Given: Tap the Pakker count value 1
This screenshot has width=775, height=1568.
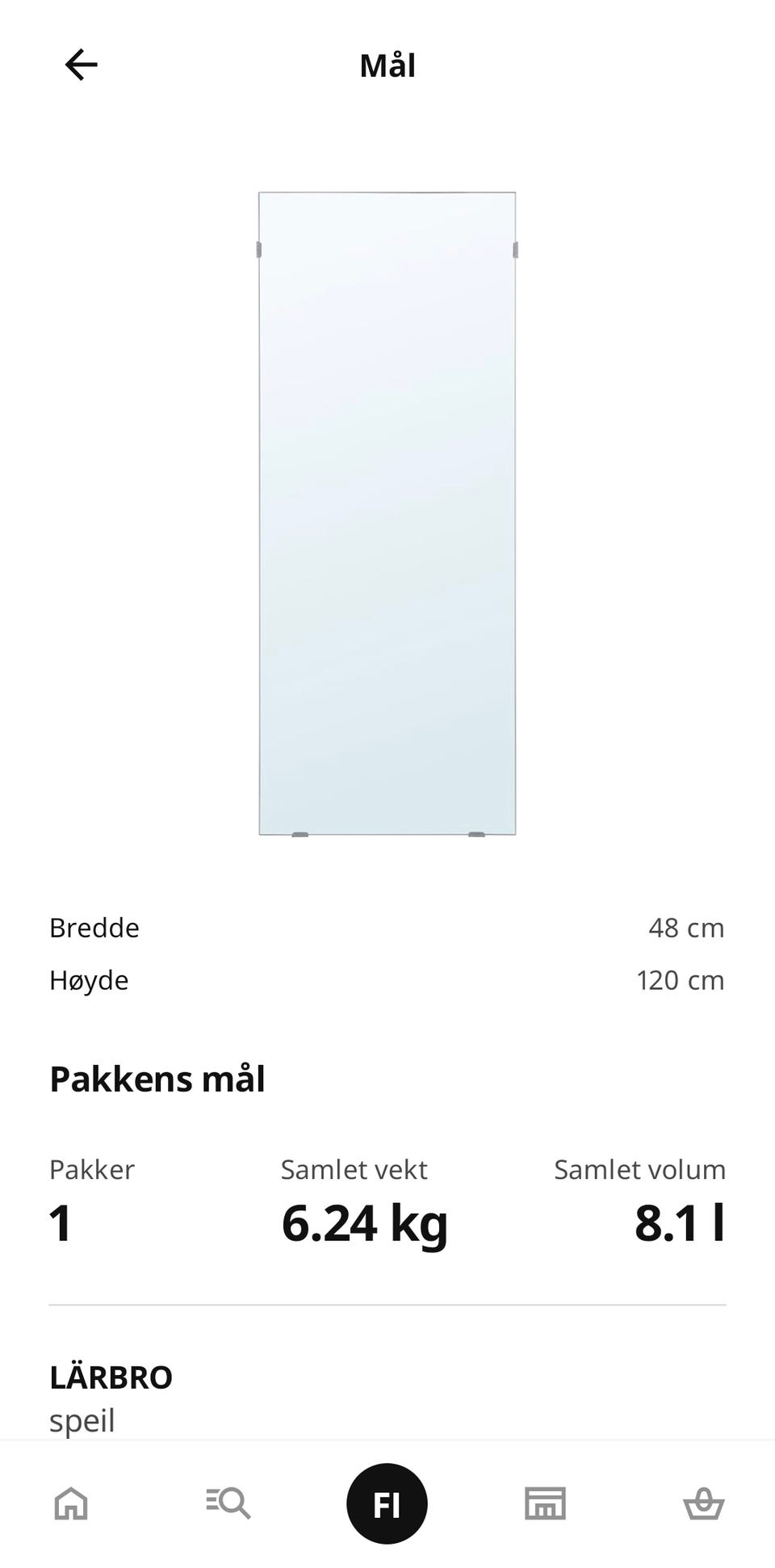Looking at the screenshot, I should [59, 1223].
